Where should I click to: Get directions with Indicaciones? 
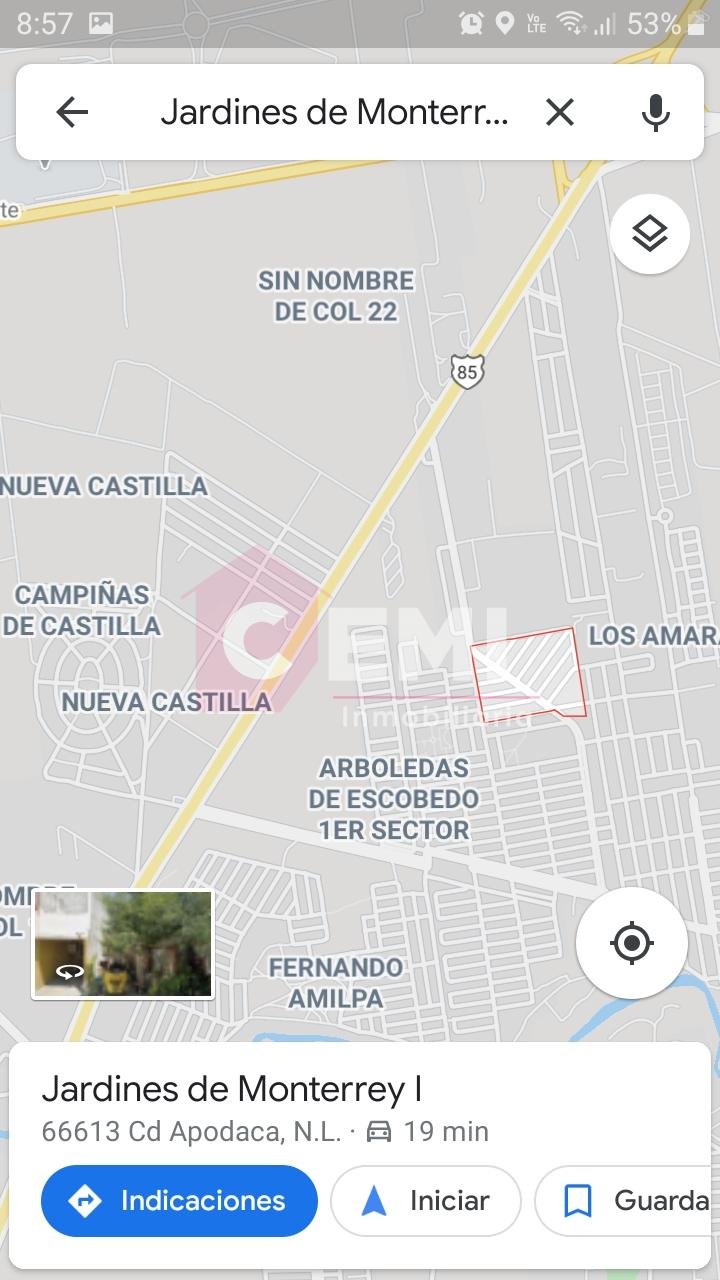[x=180, y=1200]
